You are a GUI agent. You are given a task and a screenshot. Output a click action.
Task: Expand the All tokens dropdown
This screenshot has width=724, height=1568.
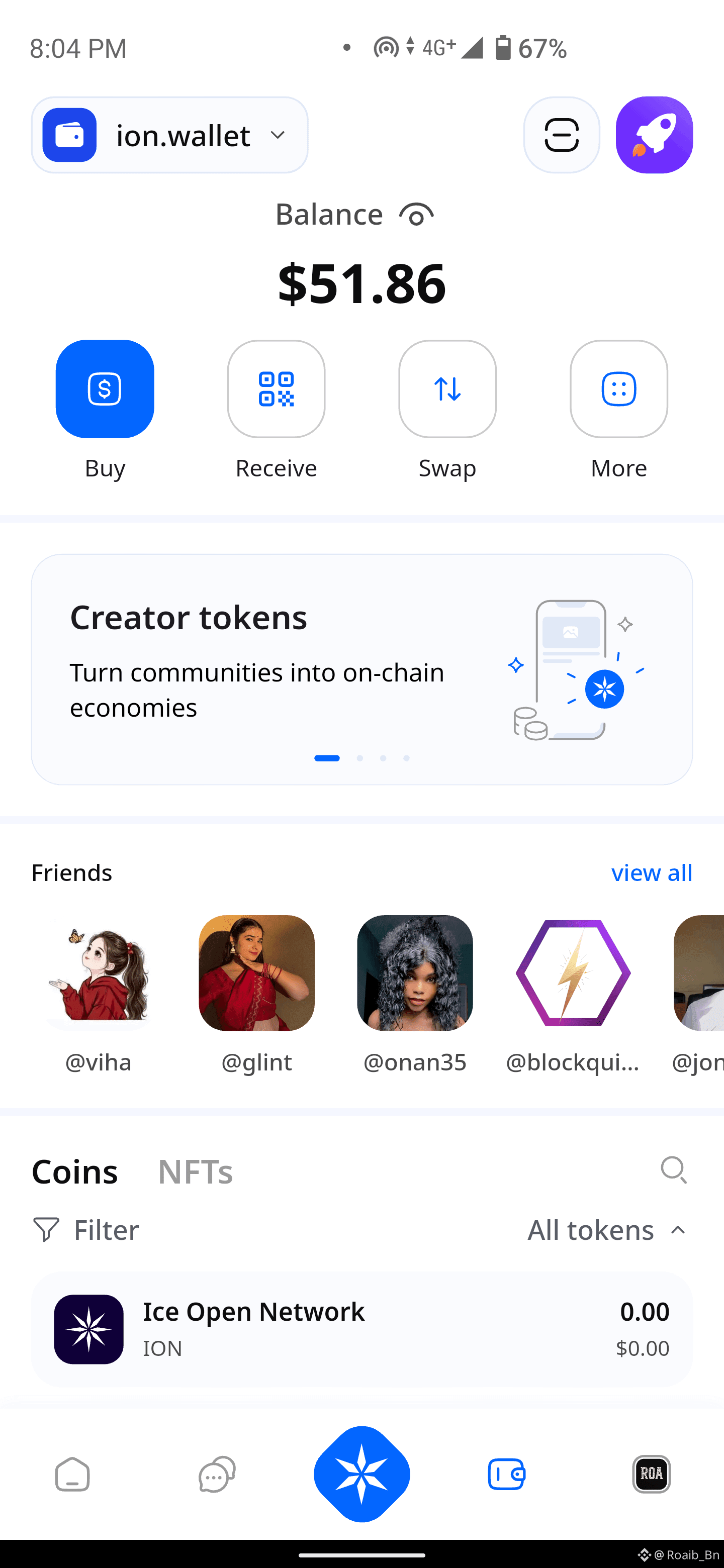click(606, 1230)
